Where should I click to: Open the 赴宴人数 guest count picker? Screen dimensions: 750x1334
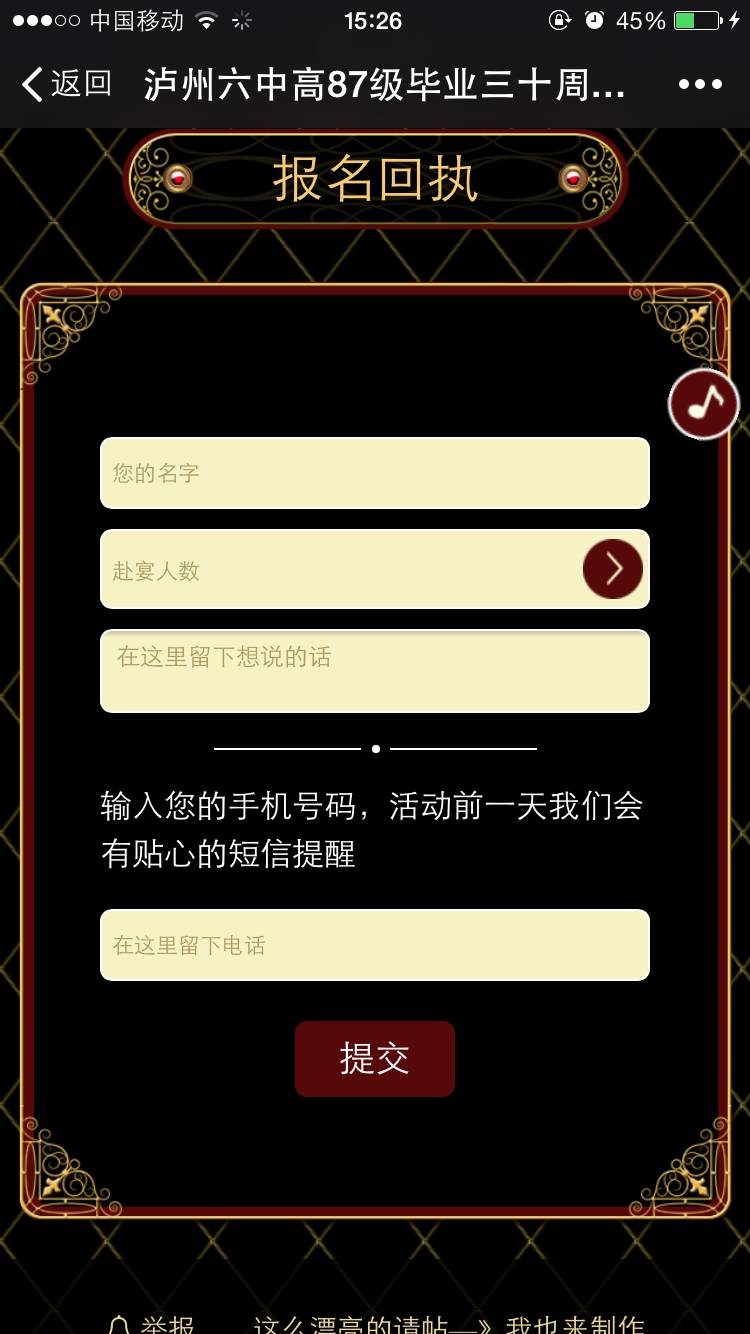click(x=612, y=569)
